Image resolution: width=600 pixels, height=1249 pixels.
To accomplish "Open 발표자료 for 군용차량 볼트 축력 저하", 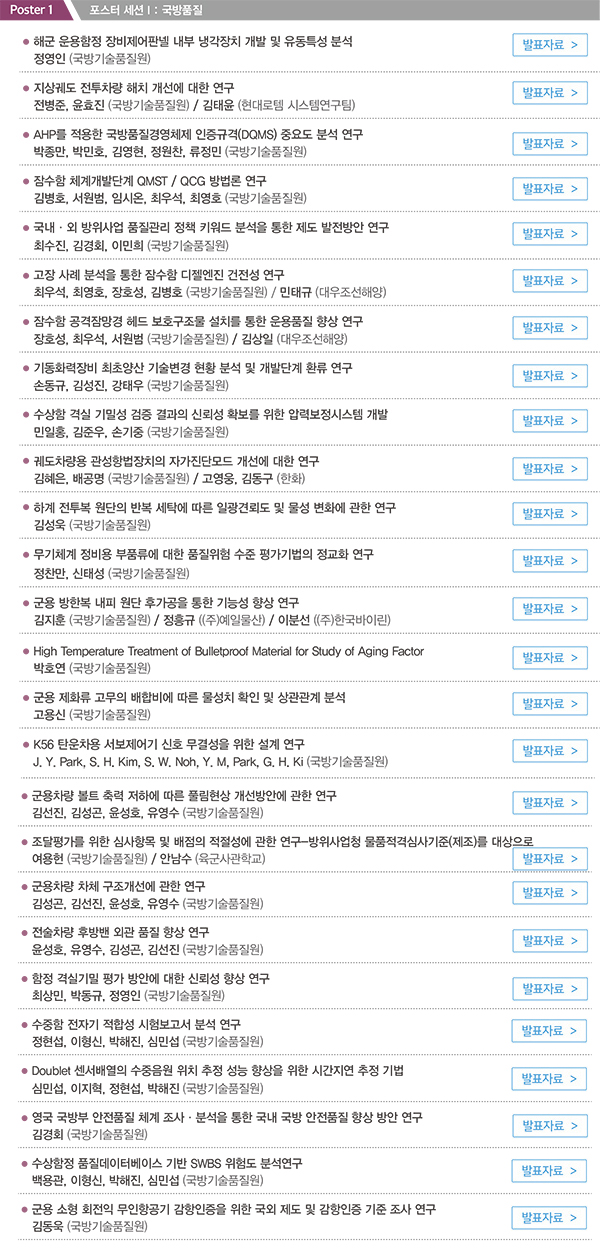I will [549, 804].
